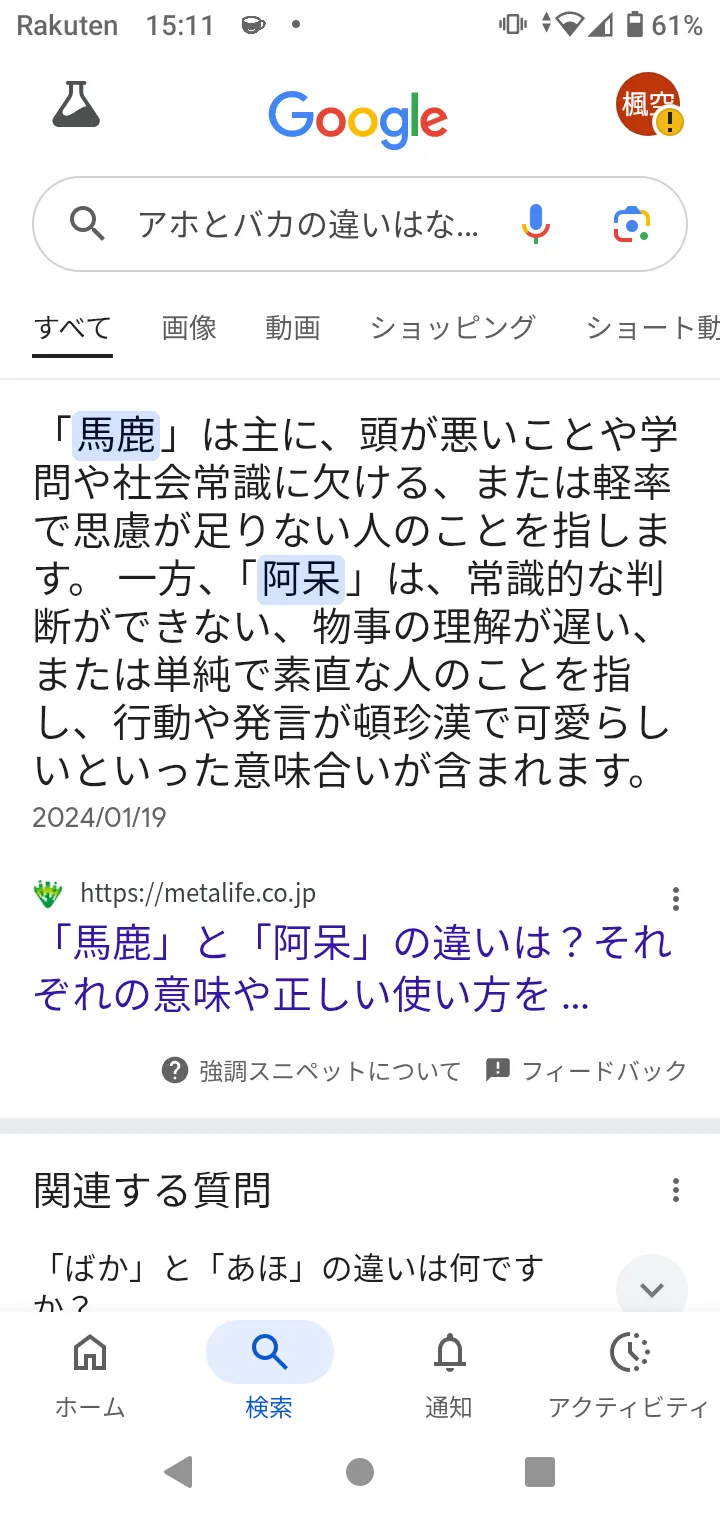Open the Search Labs flask icon
This screenshot has height=1520, width=720.
pos(77,104)
